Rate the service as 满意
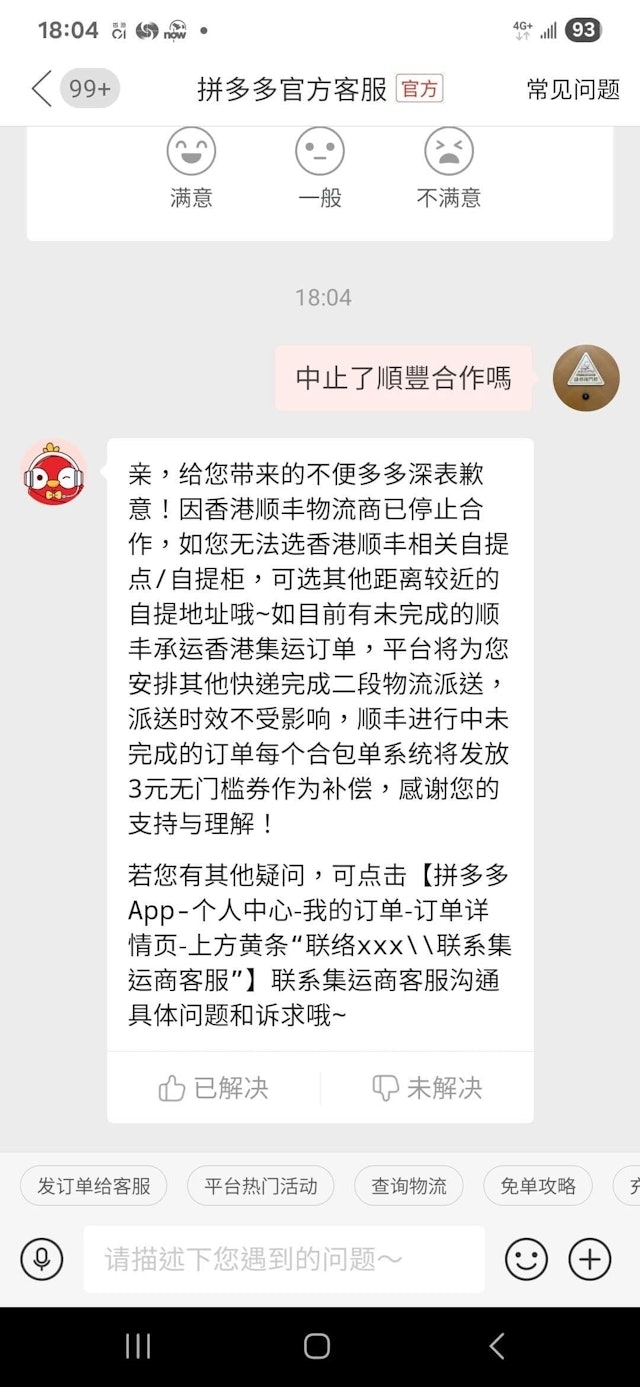This screenshot has height=1387, width=640. click(x=191, y=166)
